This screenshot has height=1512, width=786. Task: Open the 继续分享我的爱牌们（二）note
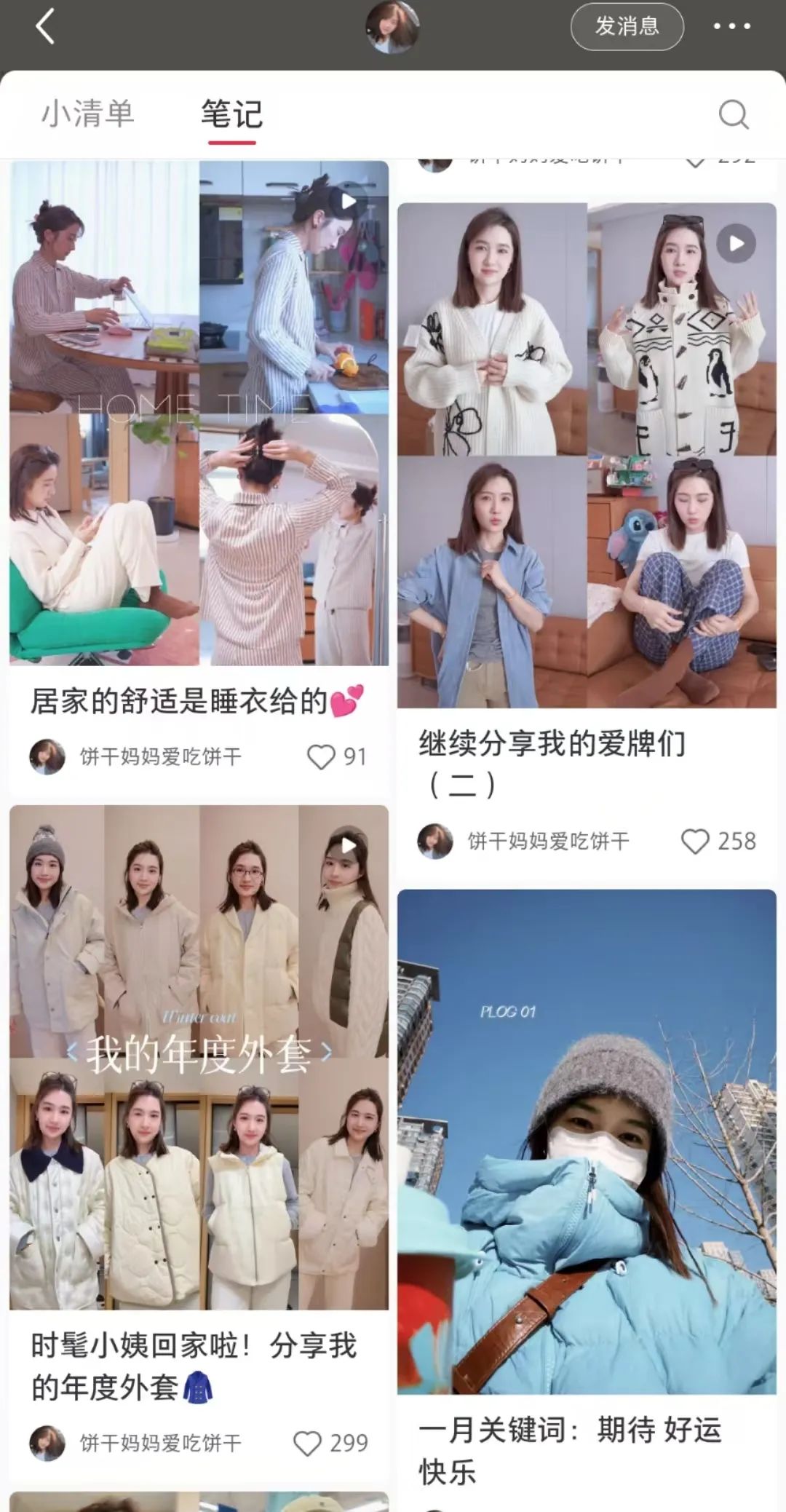point(587,455)
